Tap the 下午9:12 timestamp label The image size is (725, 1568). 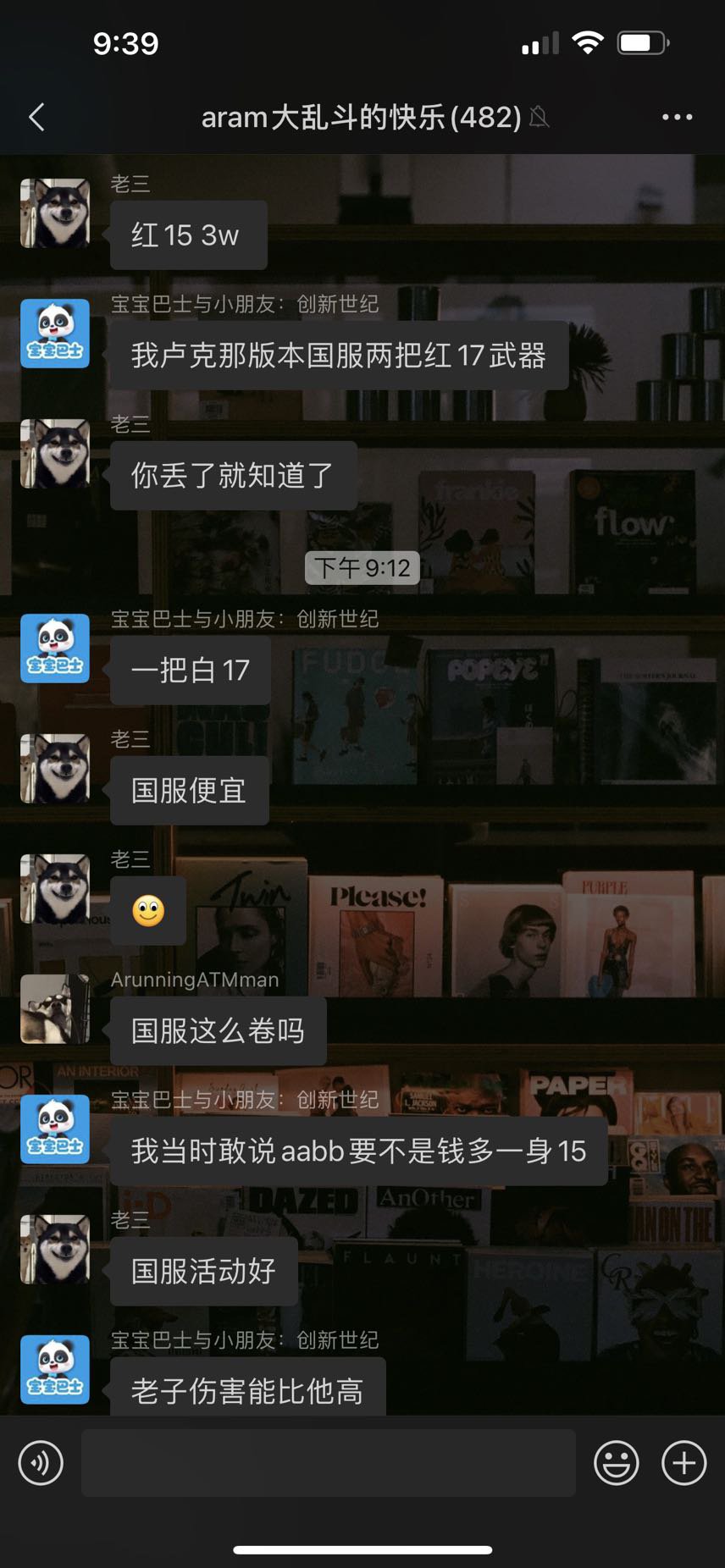pyautogui.click(x=362, y=567)
